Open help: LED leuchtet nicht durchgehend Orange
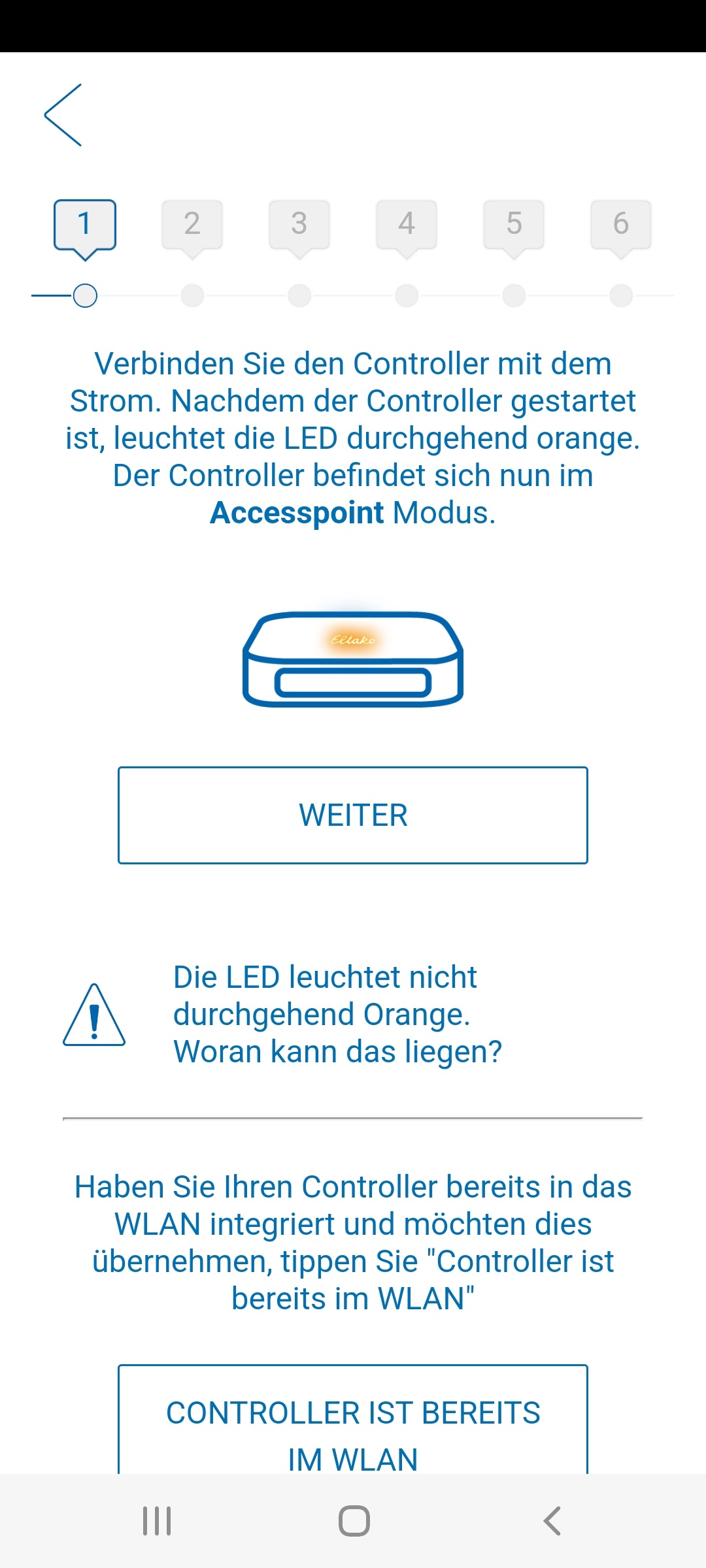Screen dimensions: 706x1568 click(337, 1014)
